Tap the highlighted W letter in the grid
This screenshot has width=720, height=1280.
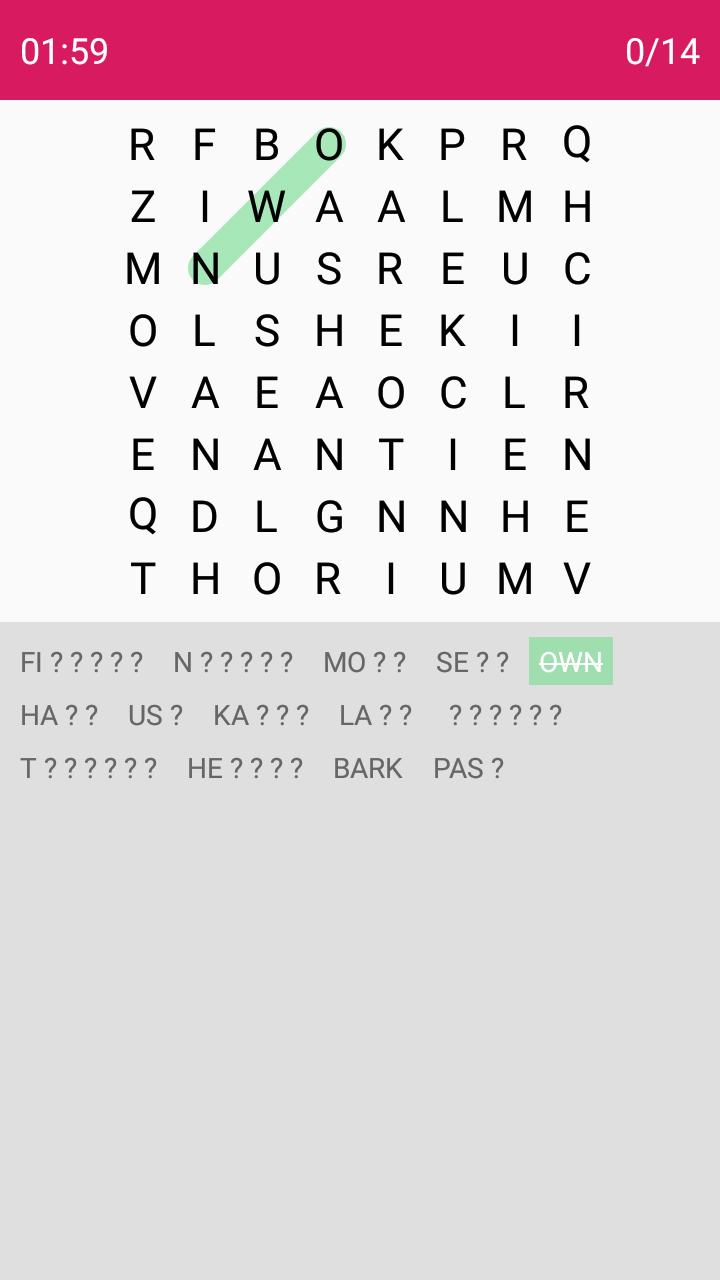pos(266,207)
